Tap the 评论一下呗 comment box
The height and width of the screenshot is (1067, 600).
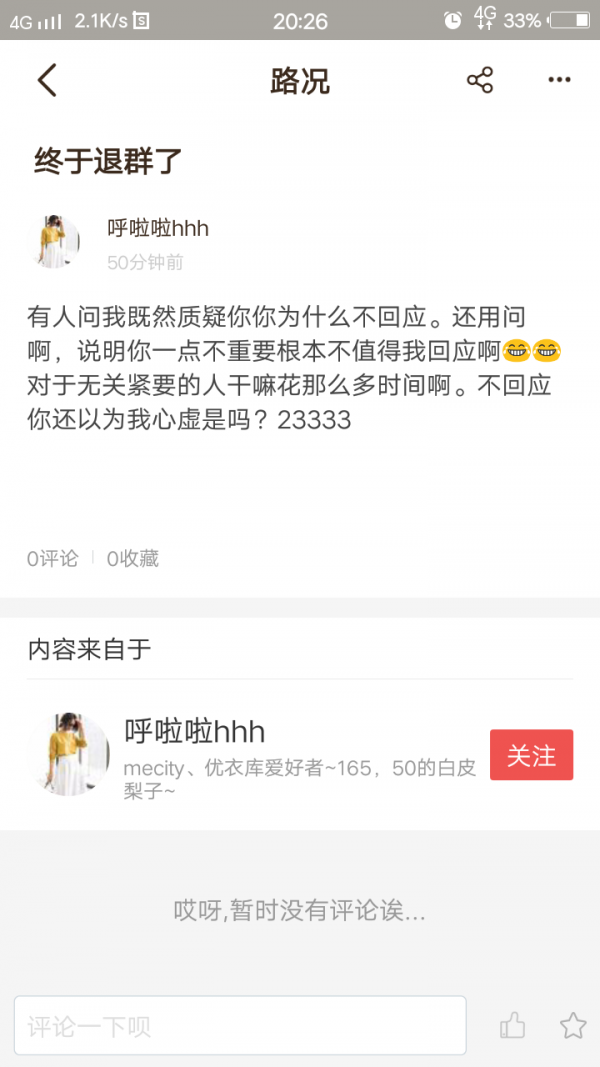[240, 1026]
